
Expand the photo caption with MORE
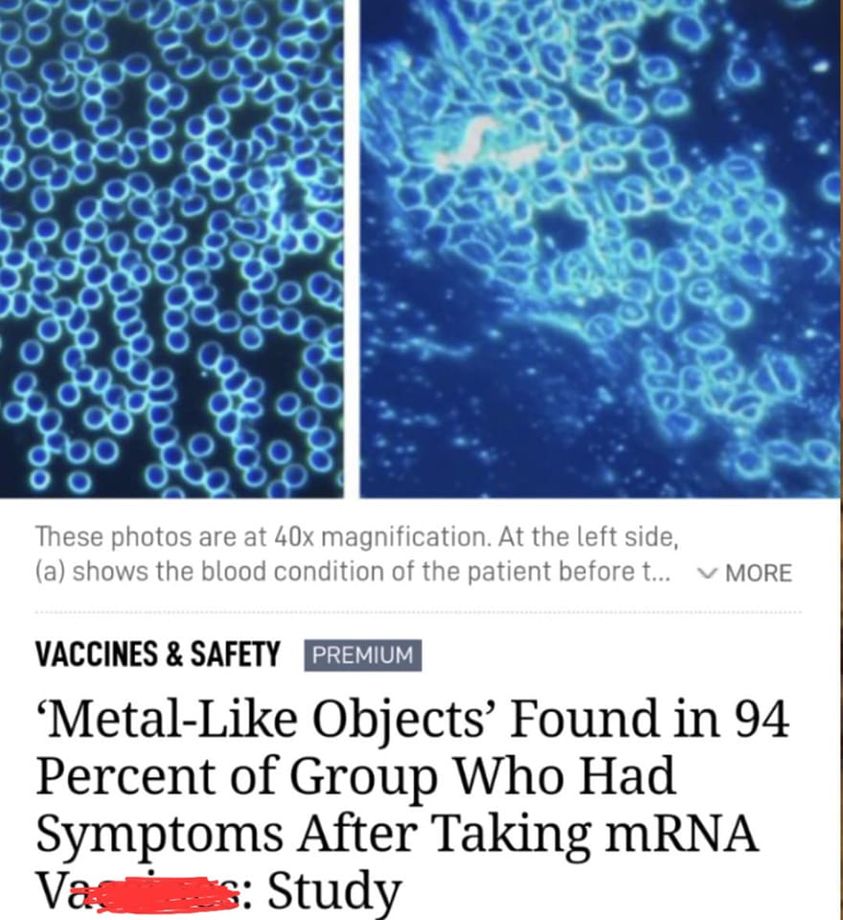[746, 573]
